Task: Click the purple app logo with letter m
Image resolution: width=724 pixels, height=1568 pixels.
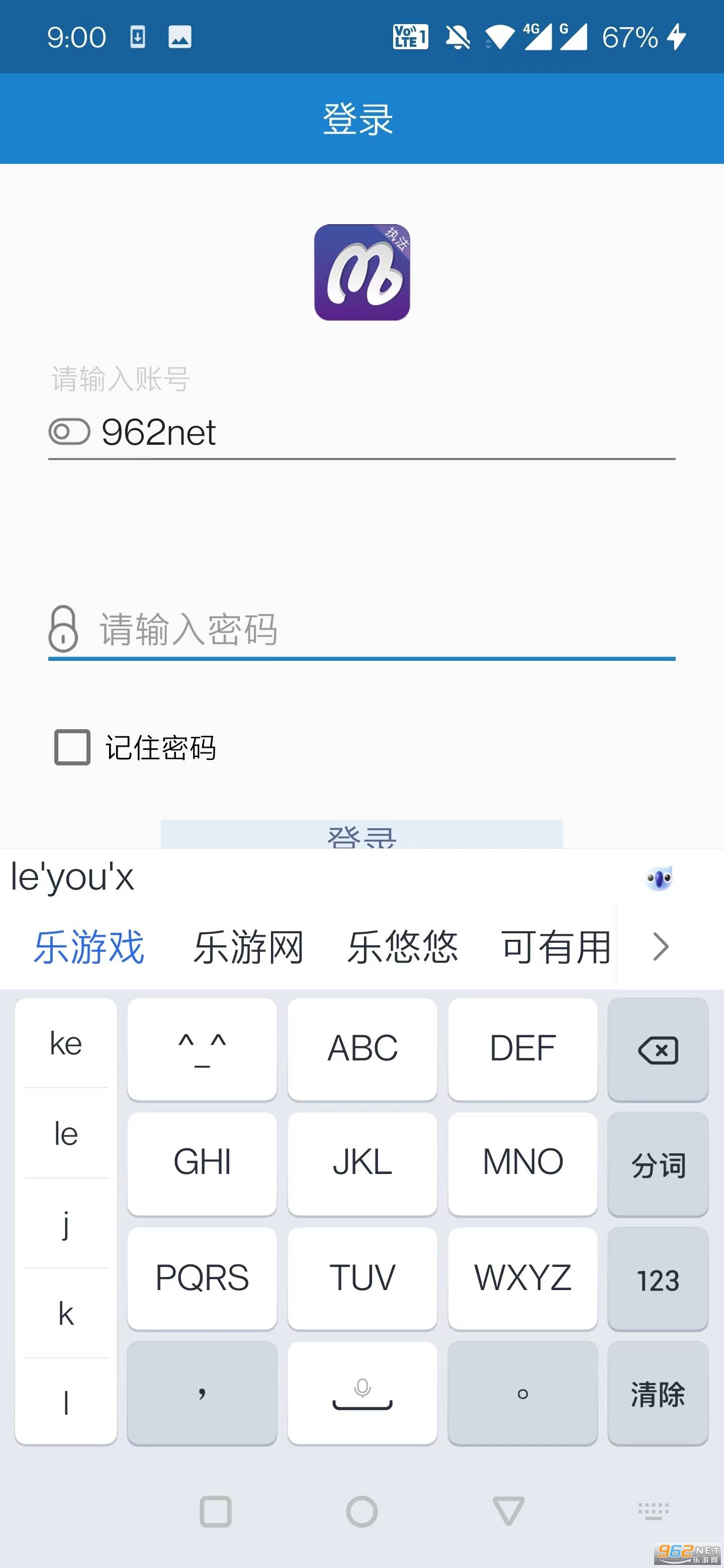Action: pos(361,273)
